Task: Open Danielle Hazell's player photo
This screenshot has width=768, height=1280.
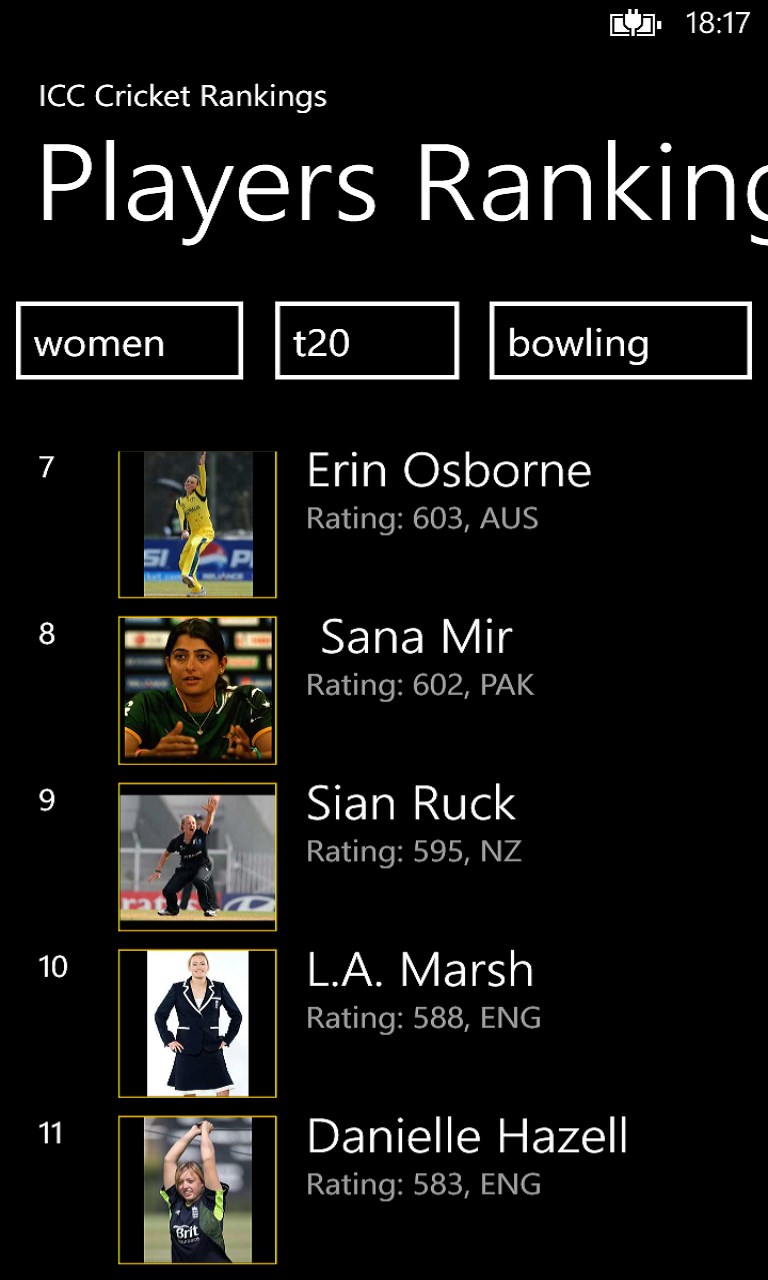Action: pyautogui.click(x=197, y=1188)
